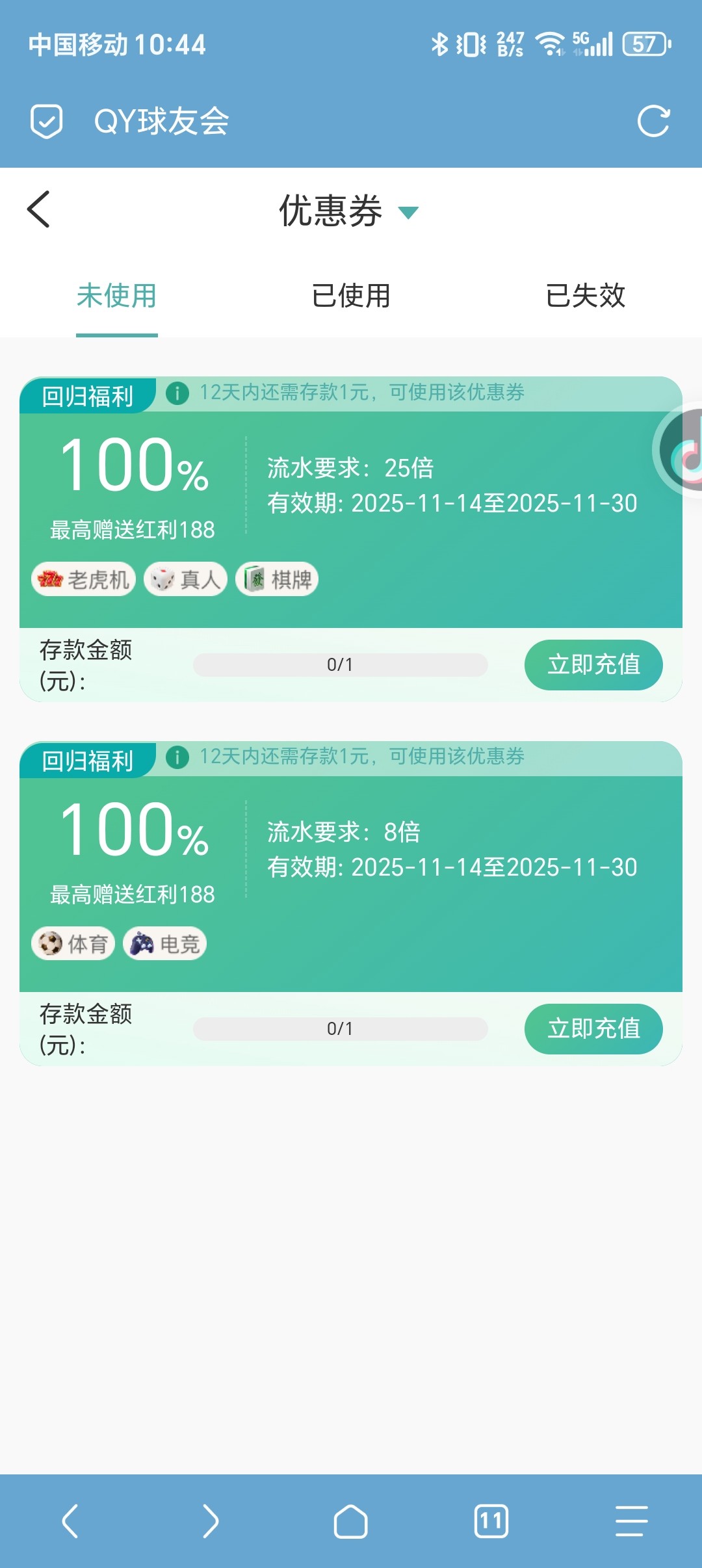702x1568 pixels.
Task: Switch to the 已使用 tab
Action: tap(350, 297)
